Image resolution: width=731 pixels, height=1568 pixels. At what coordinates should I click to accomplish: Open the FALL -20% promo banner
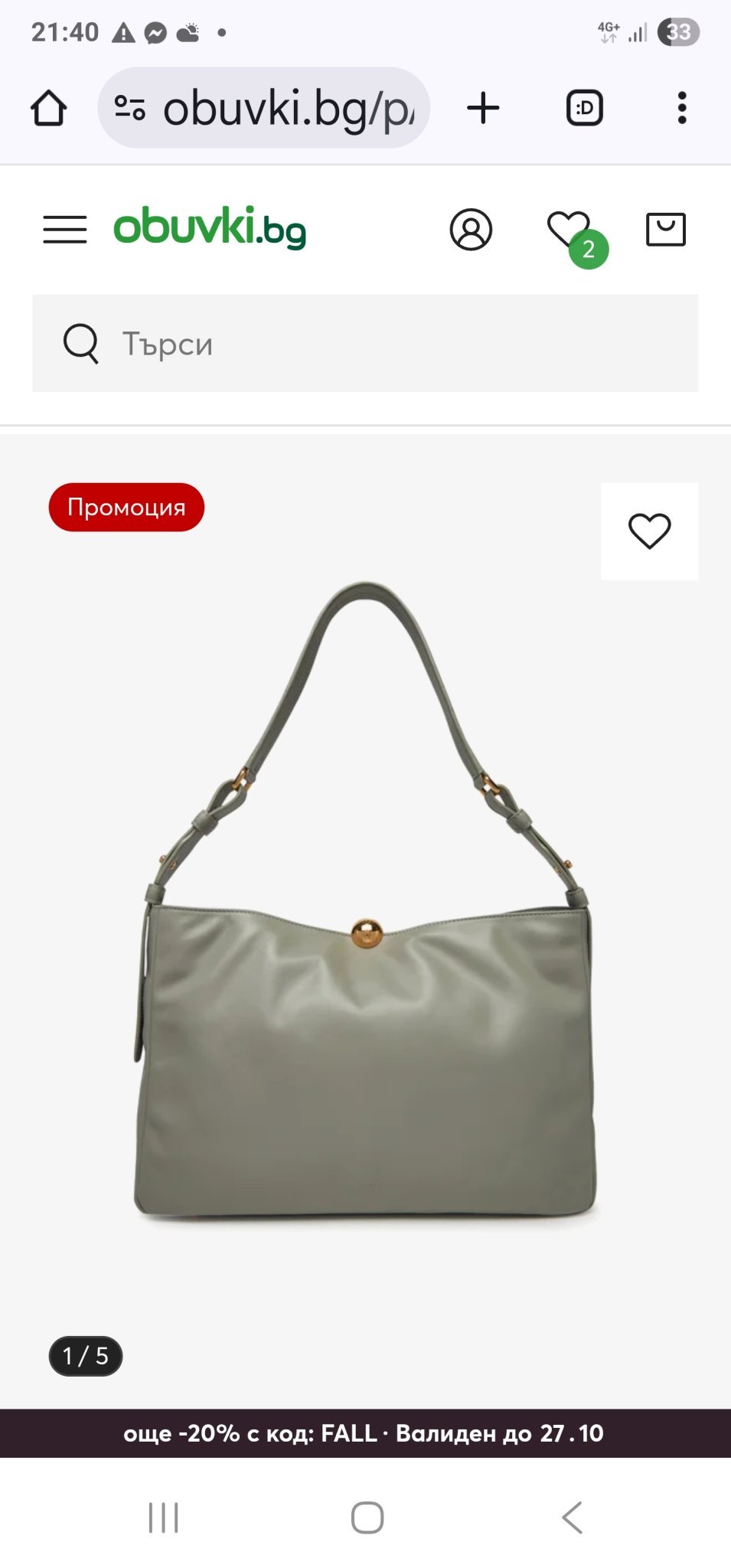point(365,1433)
